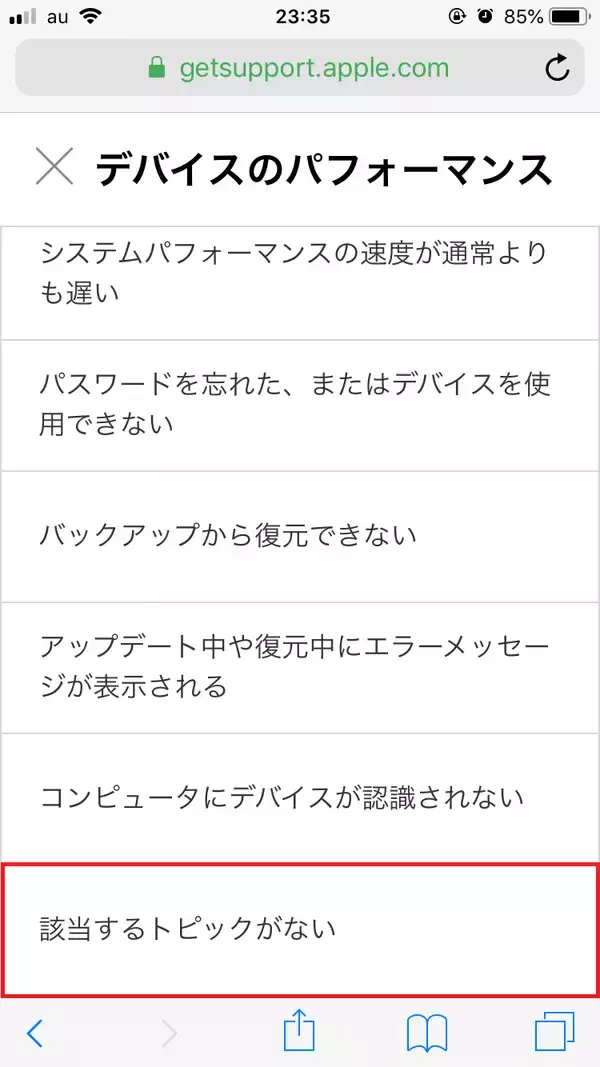Open Safari bookmarks
600x1067 pixels.
pyautogui.click(x=427, y=1032)
